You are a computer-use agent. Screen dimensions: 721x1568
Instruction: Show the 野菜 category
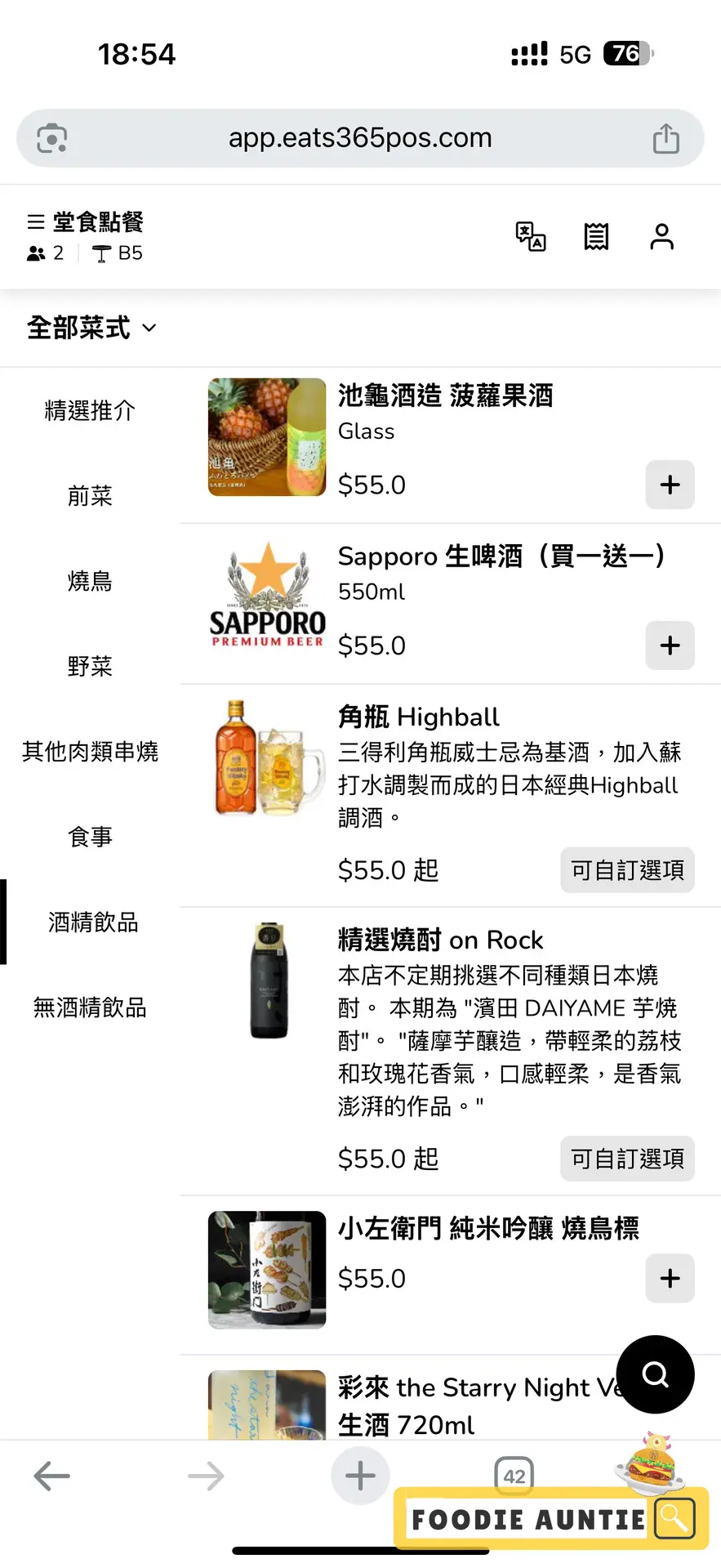coord(90,667)
